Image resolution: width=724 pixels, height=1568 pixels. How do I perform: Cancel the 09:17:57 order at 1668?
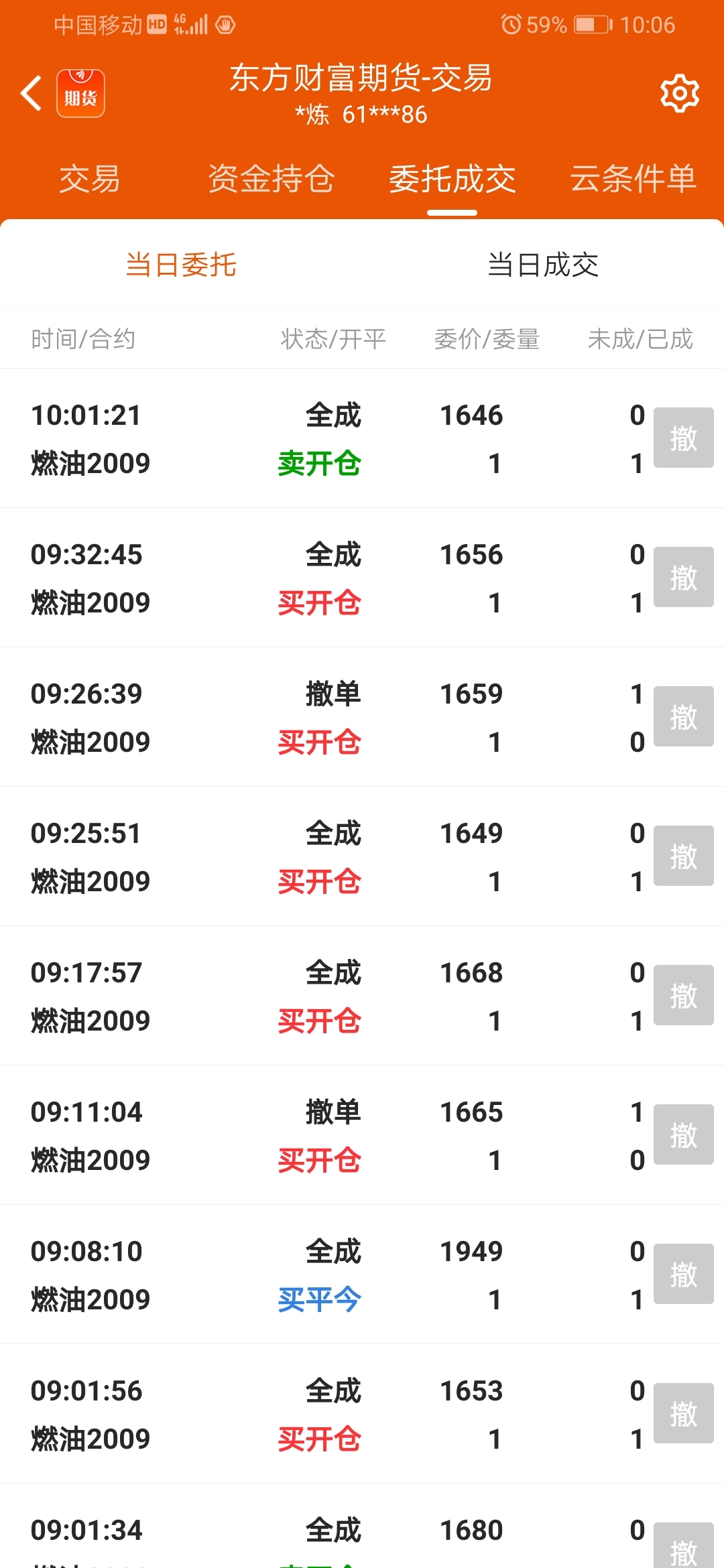tap(684, 995)
